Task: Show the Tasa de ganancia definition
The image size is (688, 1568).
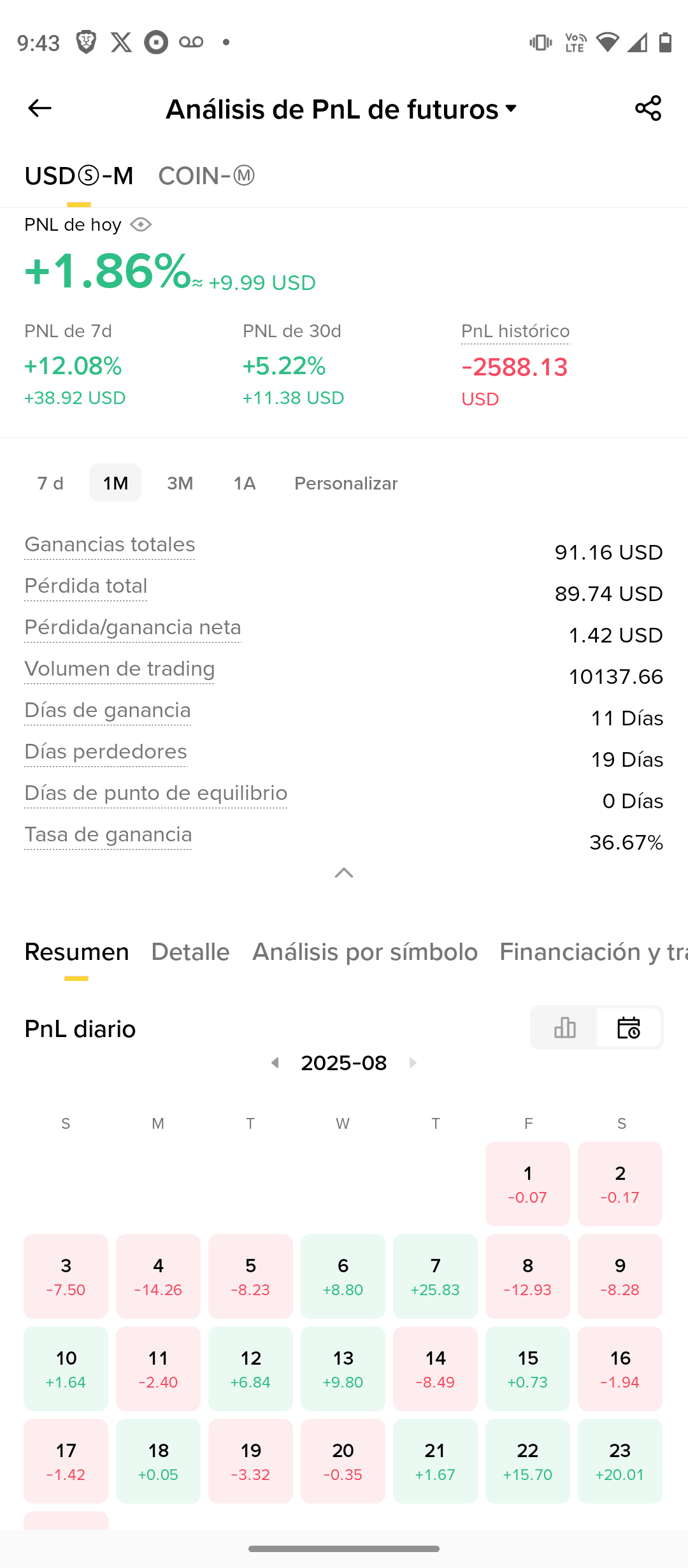Action: [x=108, y=835]
